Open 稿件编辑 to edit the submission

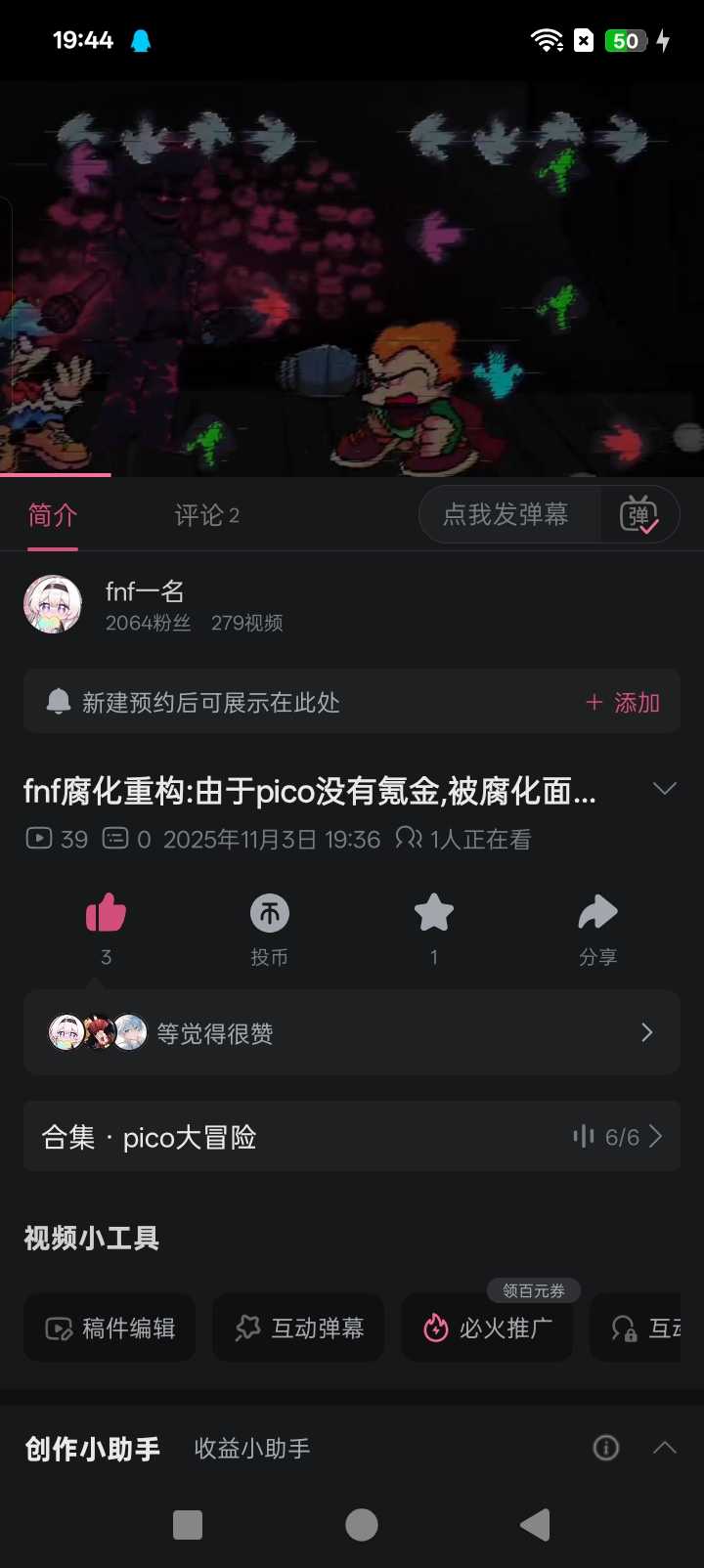pos(110,1328)
